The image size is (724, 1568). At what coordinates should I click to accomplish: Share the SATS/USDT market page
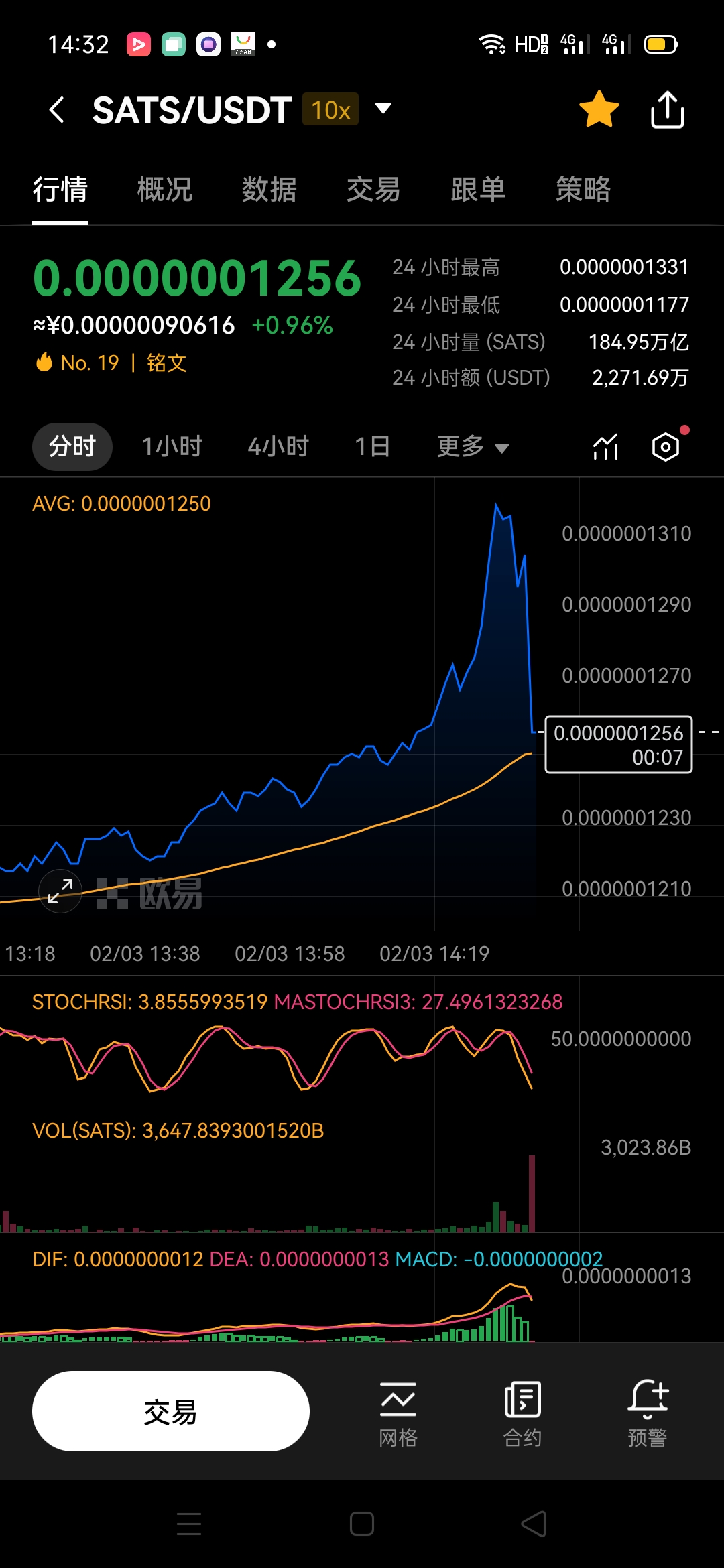pos(666,109)
